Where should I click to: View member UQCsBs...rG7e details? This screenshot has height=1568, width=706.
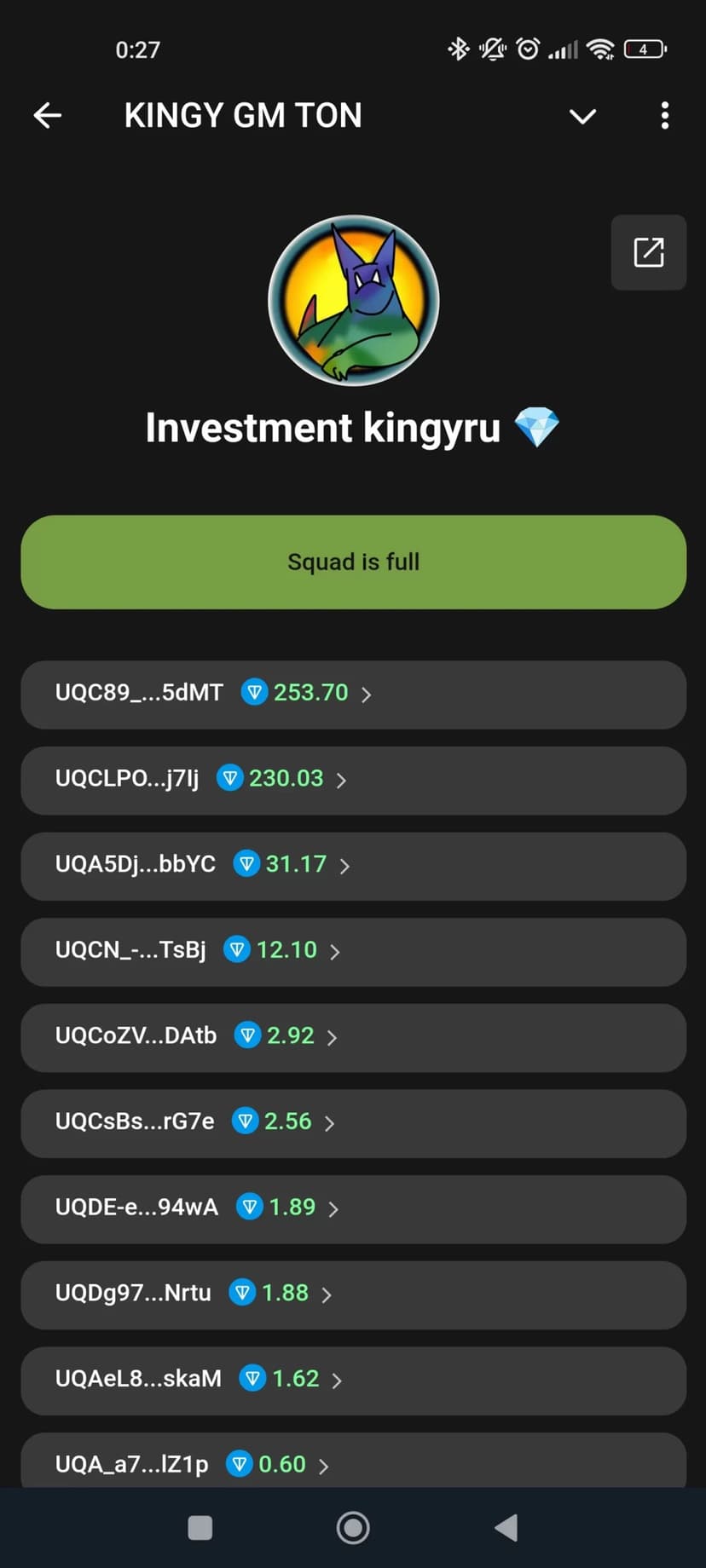coord(353,1122)
